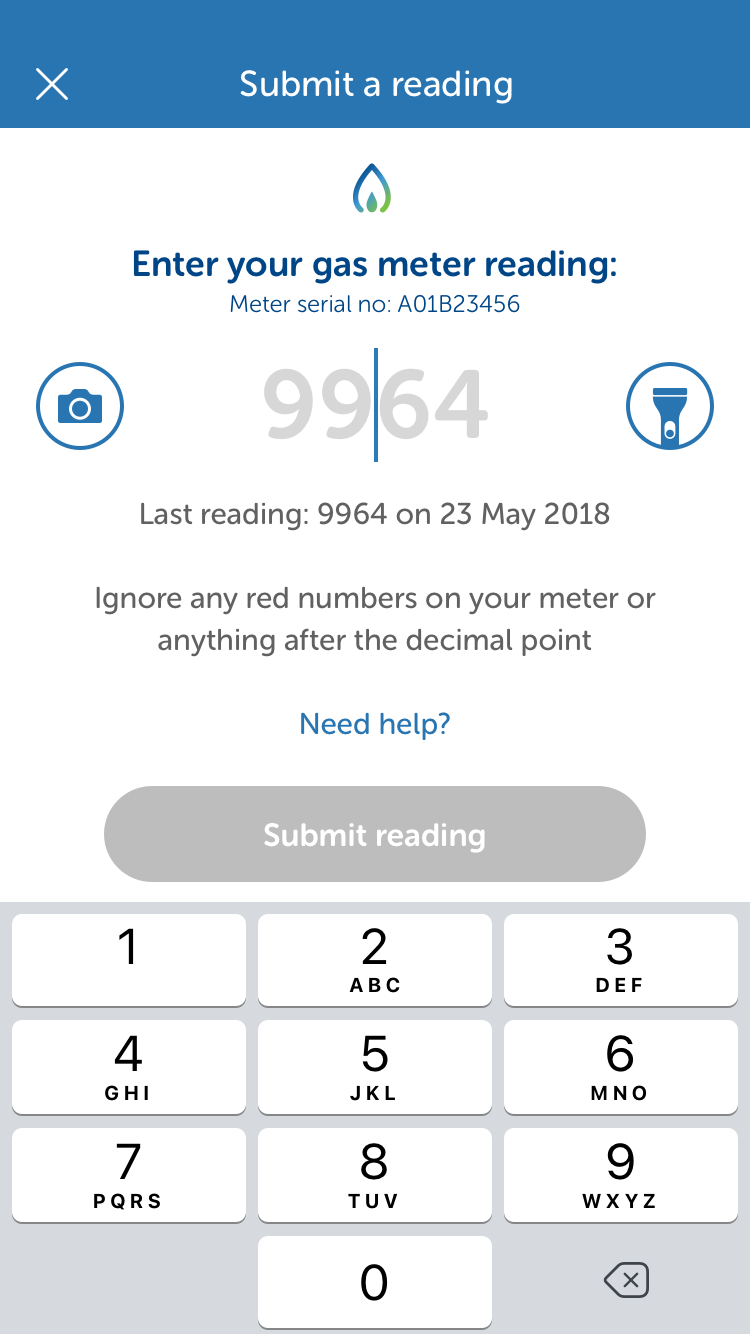The image size is (750, 1334).
Task: Tap the Submit reading button
Action: 375,834
